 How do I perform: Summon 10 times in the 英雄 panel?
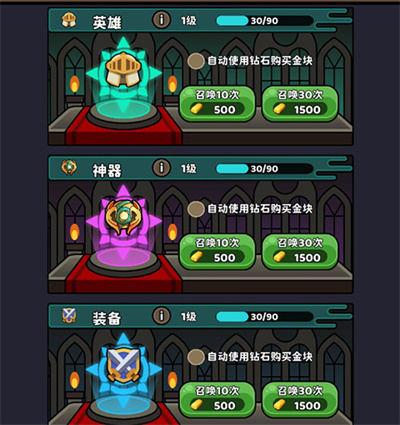click(217, 103)
